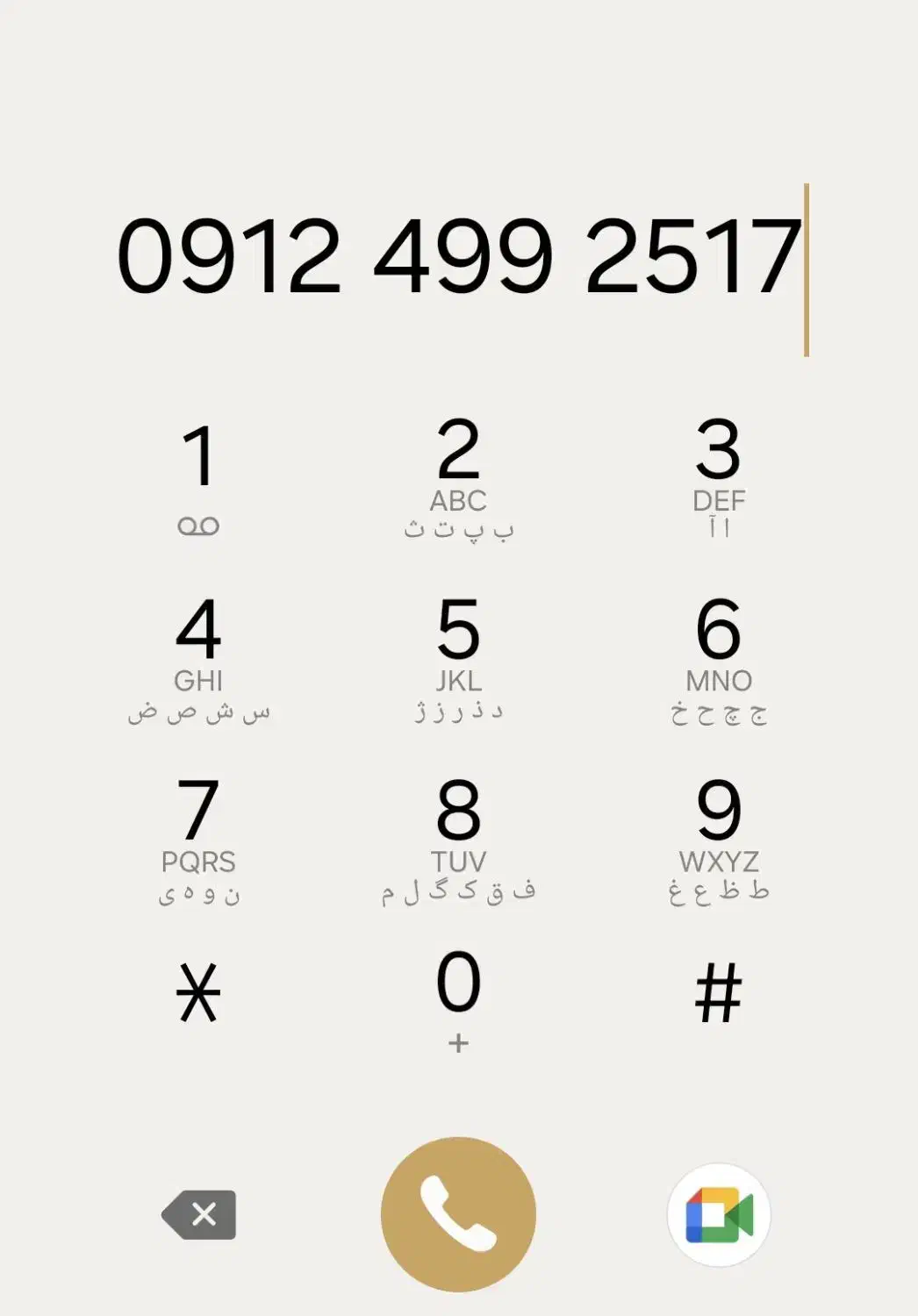Enter digit 7 PQRS
Screen dimensions: 918x1316
(198, 840)
